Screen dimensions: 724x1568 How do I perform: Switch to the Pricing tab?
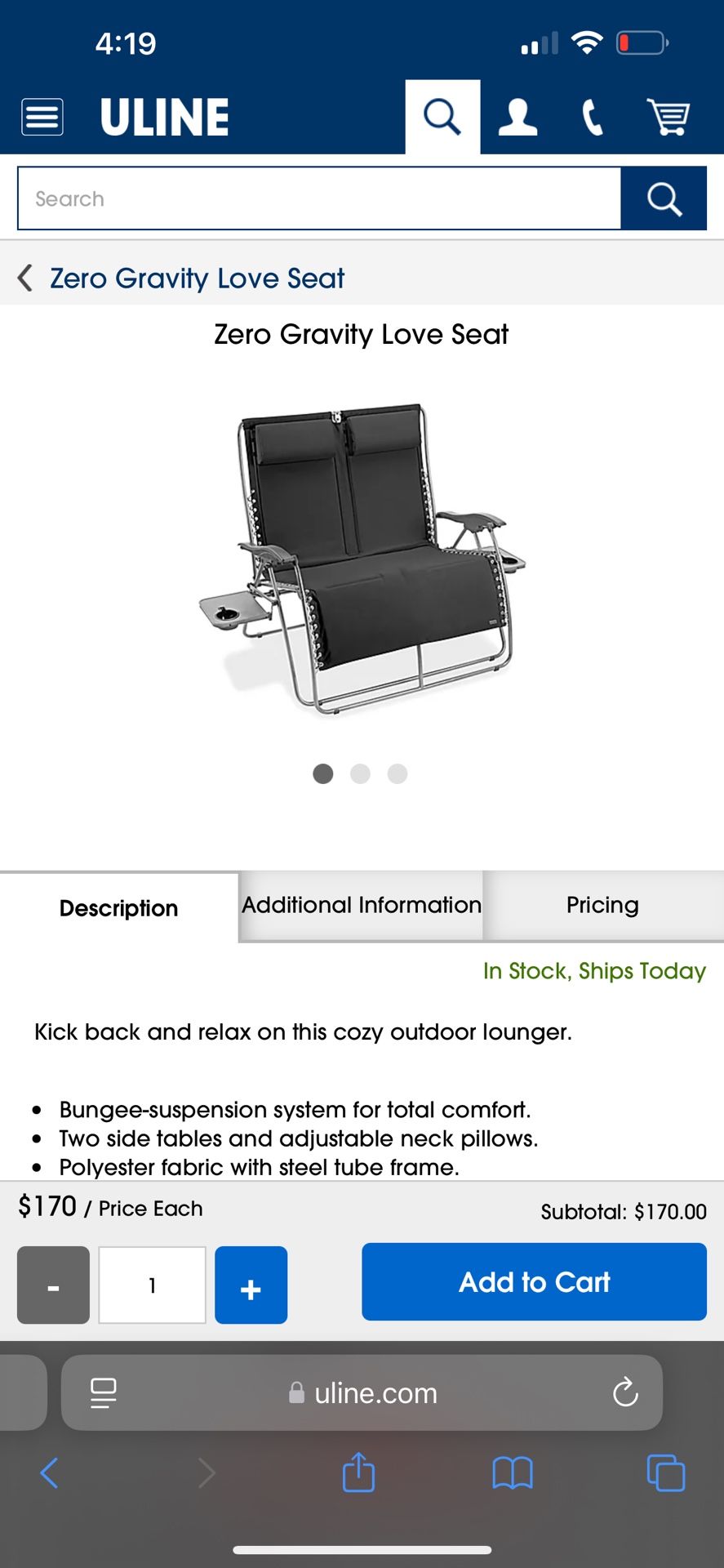pyautogui.click(x=603, y=906)
